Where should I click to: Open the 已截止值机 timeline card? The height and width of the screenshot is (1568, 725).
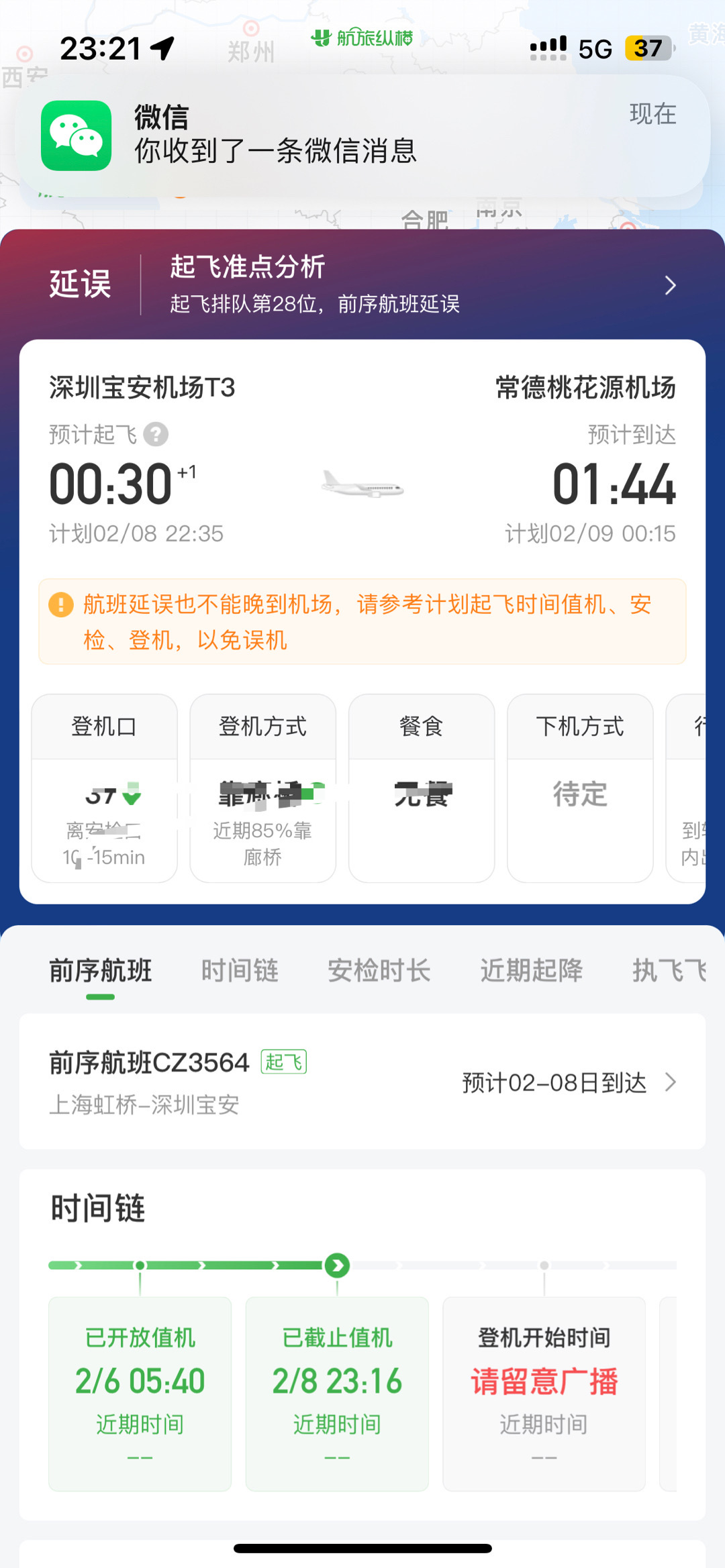pyautogui.click(x=337, y=1394)
